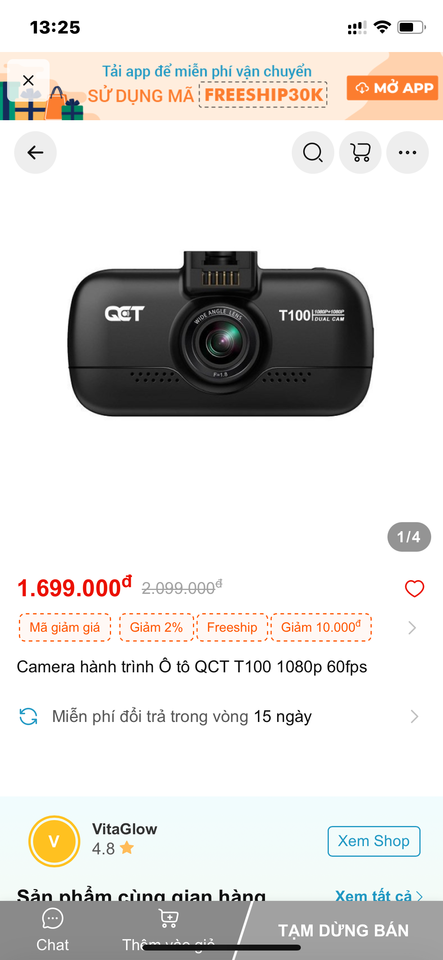Select the Mã giảm giá chip
This screenshot has height=960, width=443.
tap(65, 628)
